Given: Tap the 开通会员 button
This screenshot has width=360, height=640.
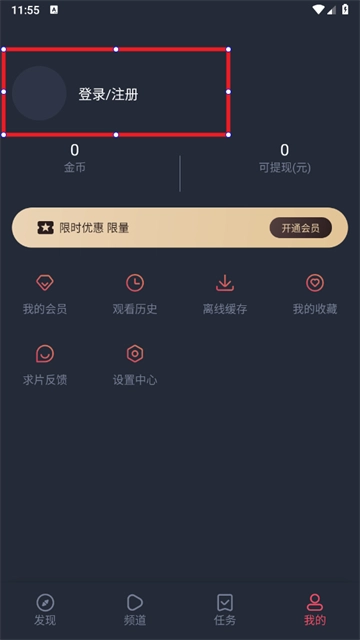Looking at the screenshot, I should click(300, 228).
